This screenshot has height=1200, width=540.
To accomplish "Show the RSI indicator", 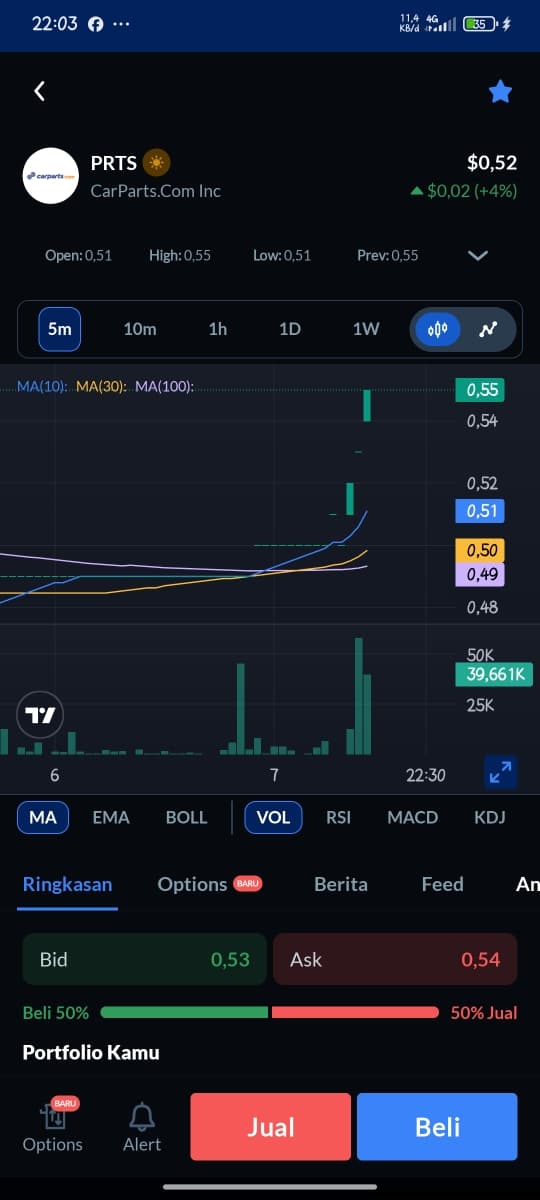I will pos(338,817).
